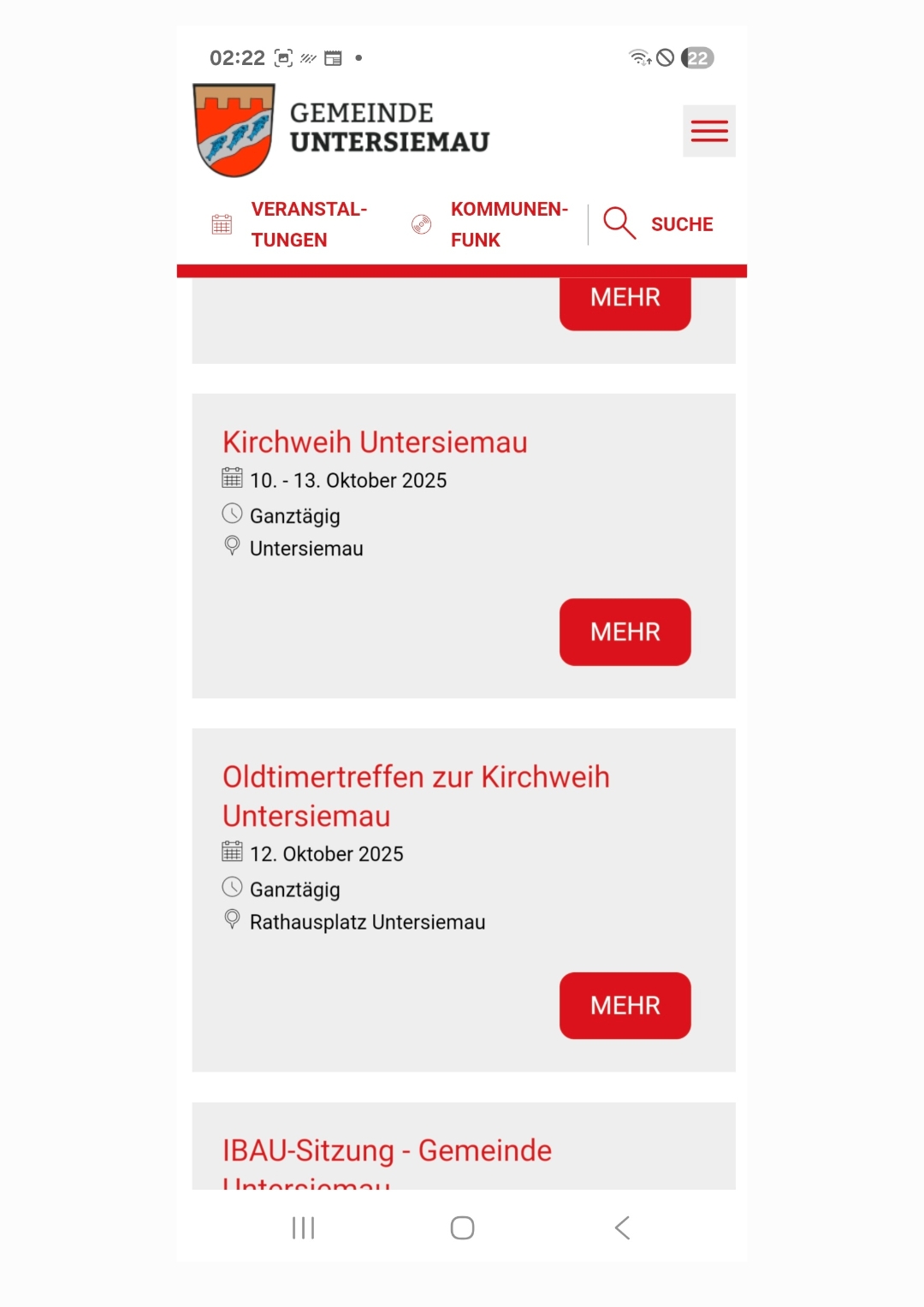The width and height of the screenshot is (924, 1307).
Task: Open recent apps view
Action: coord(303,1227)
